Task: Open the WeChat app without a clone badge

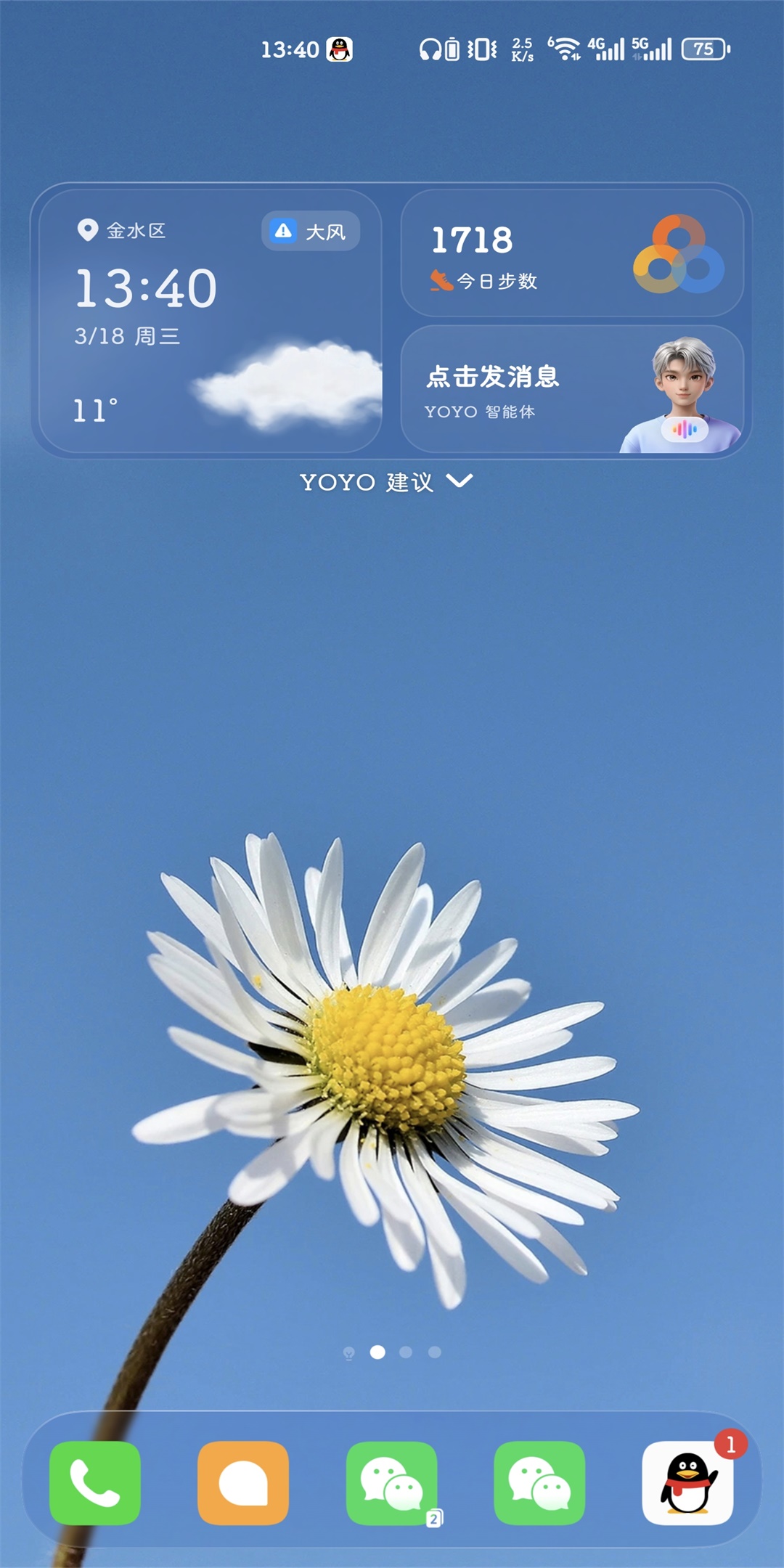Action: 539,1483
